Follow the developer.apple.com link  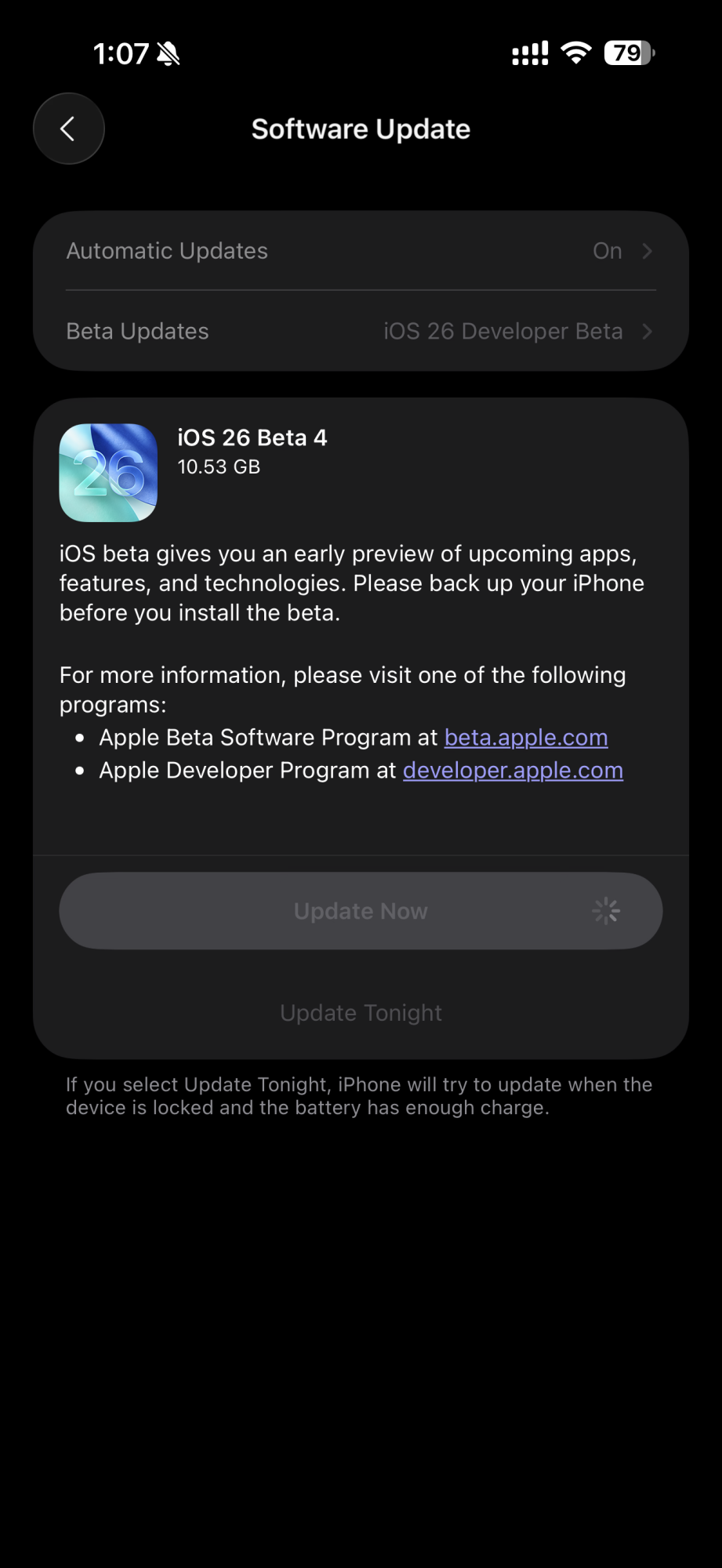point(513,771)
